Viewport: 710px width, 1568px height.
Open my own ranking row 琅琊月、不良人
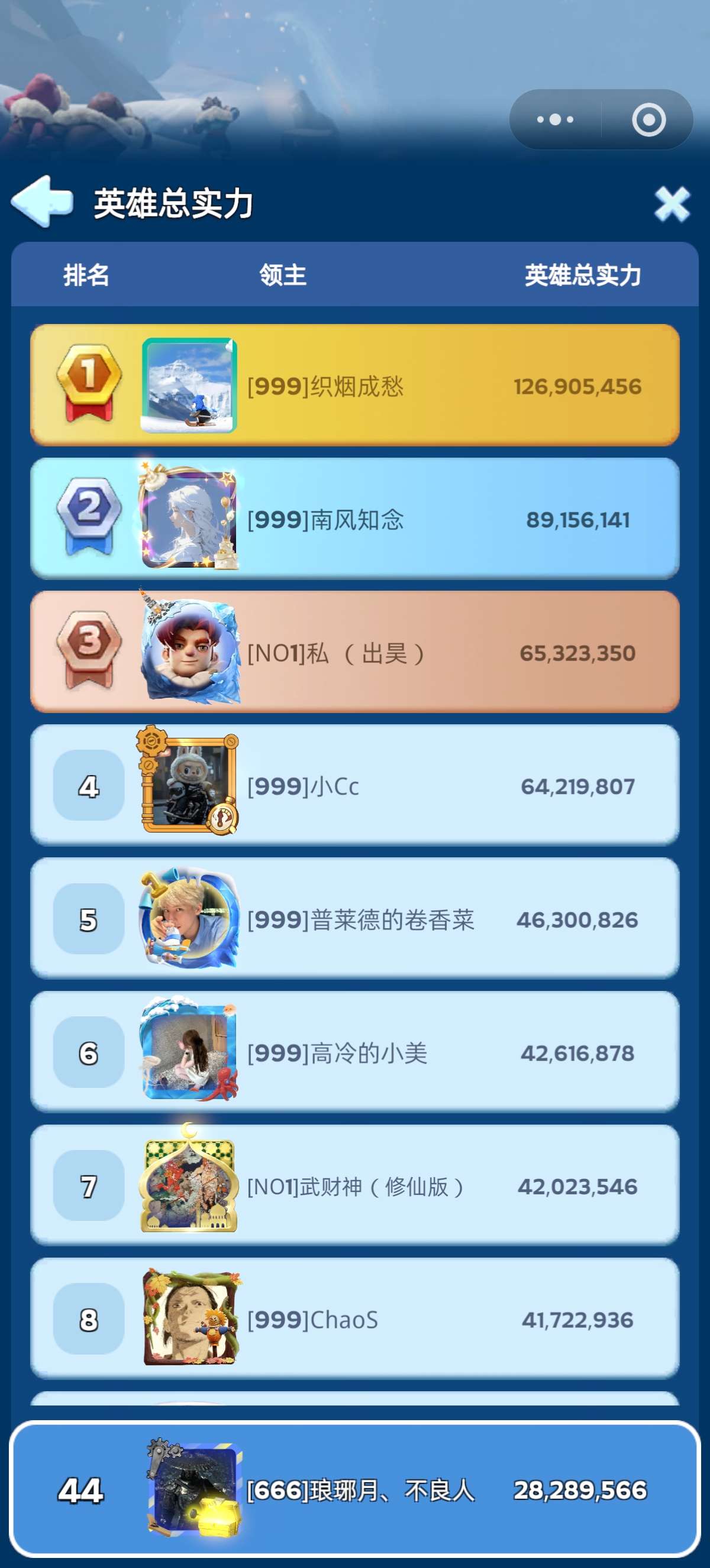(x=354, y=1489)
